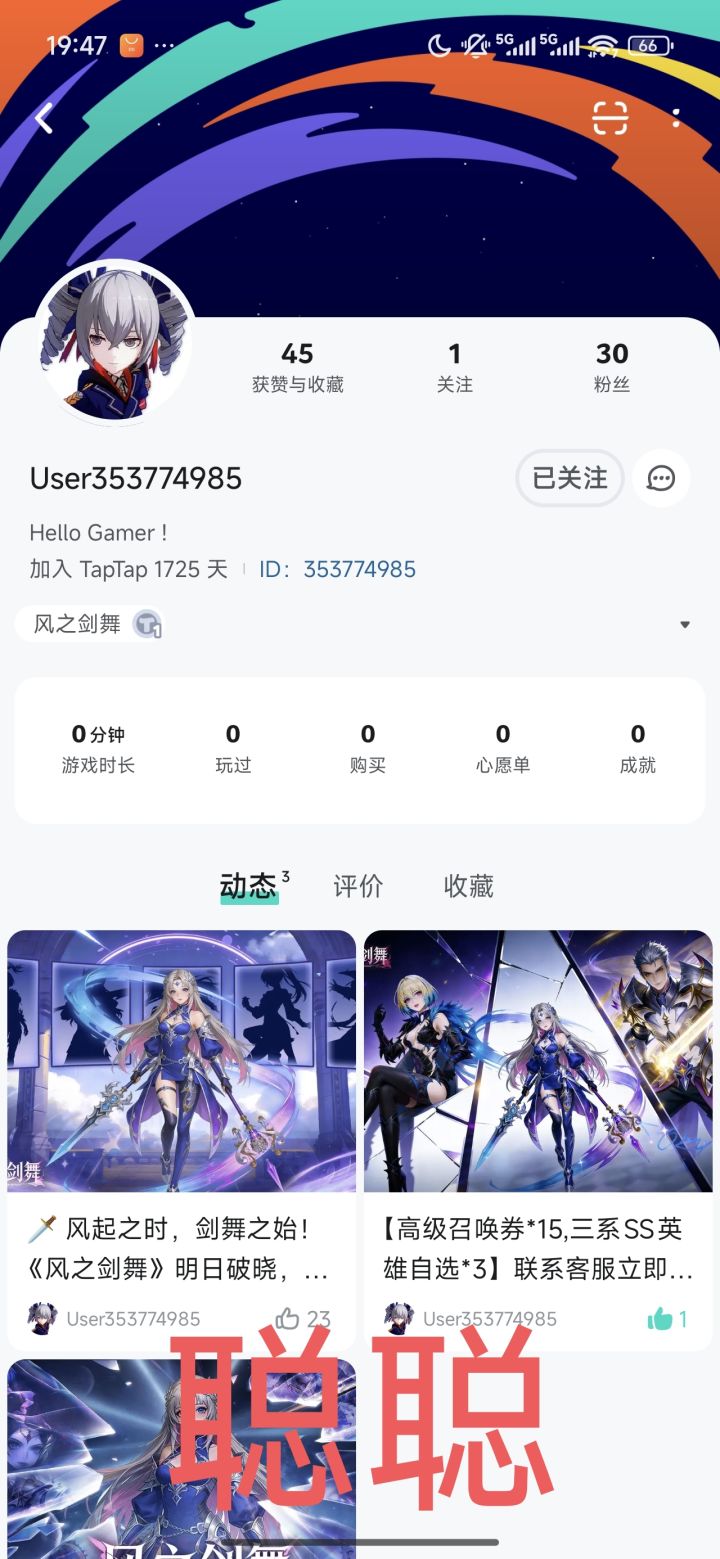Open the 风起之时 sword dance post thumbnail
Viewport: 720px width, 1559px height.
pyautogui.click(x=181, y=1060)
